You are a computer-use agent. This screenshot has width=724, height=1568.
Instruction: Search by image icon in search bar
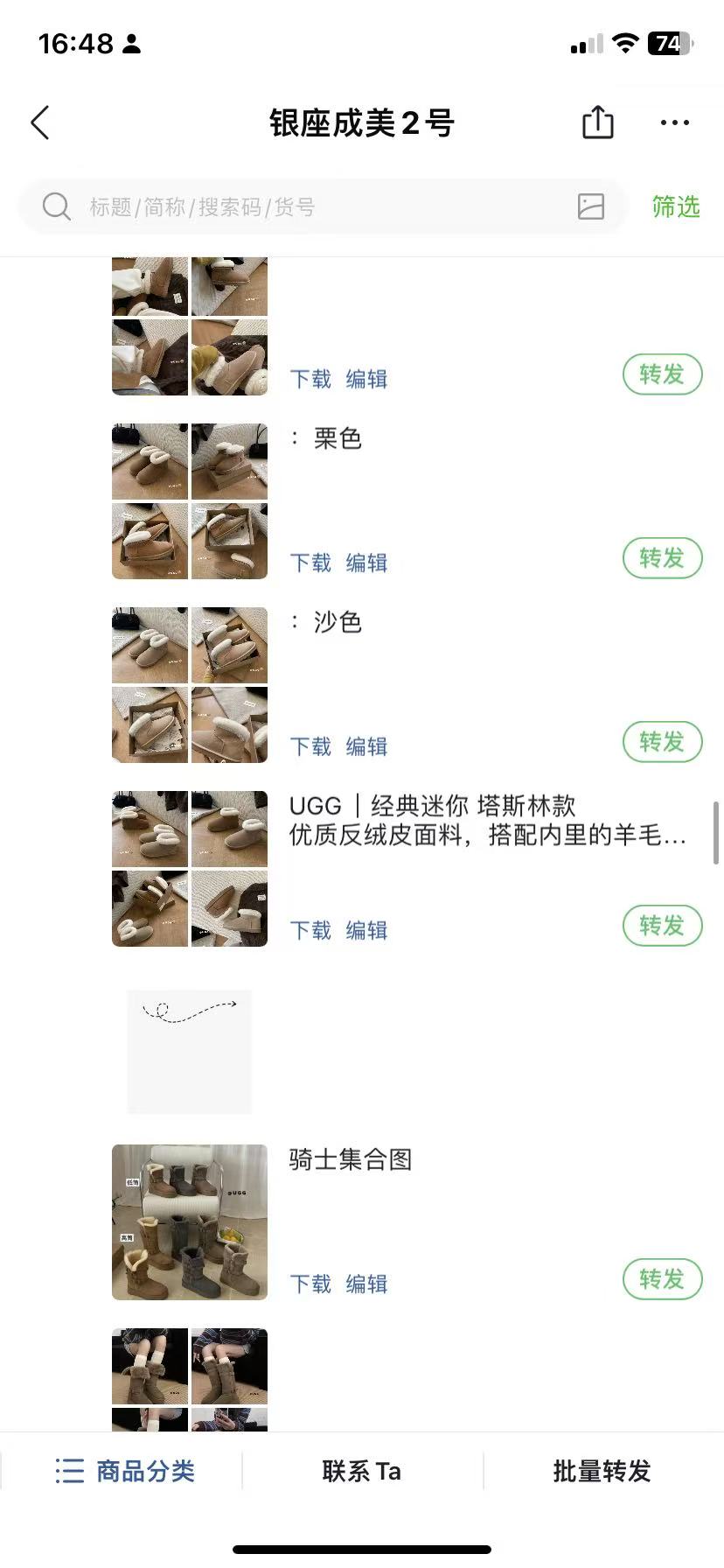tap(591, 206)
